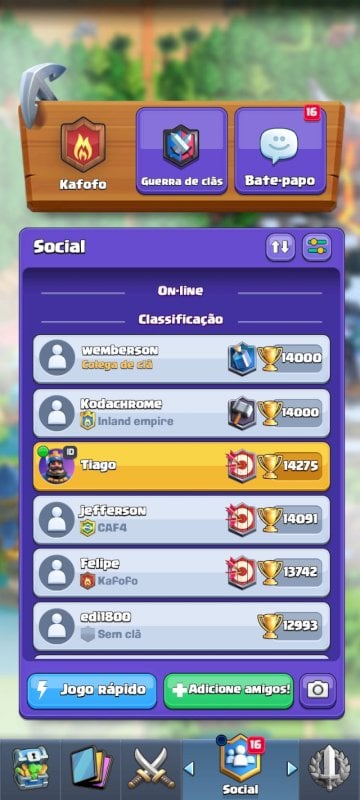Open the filter settings icon
360x800 pixels.
(317, 247)
